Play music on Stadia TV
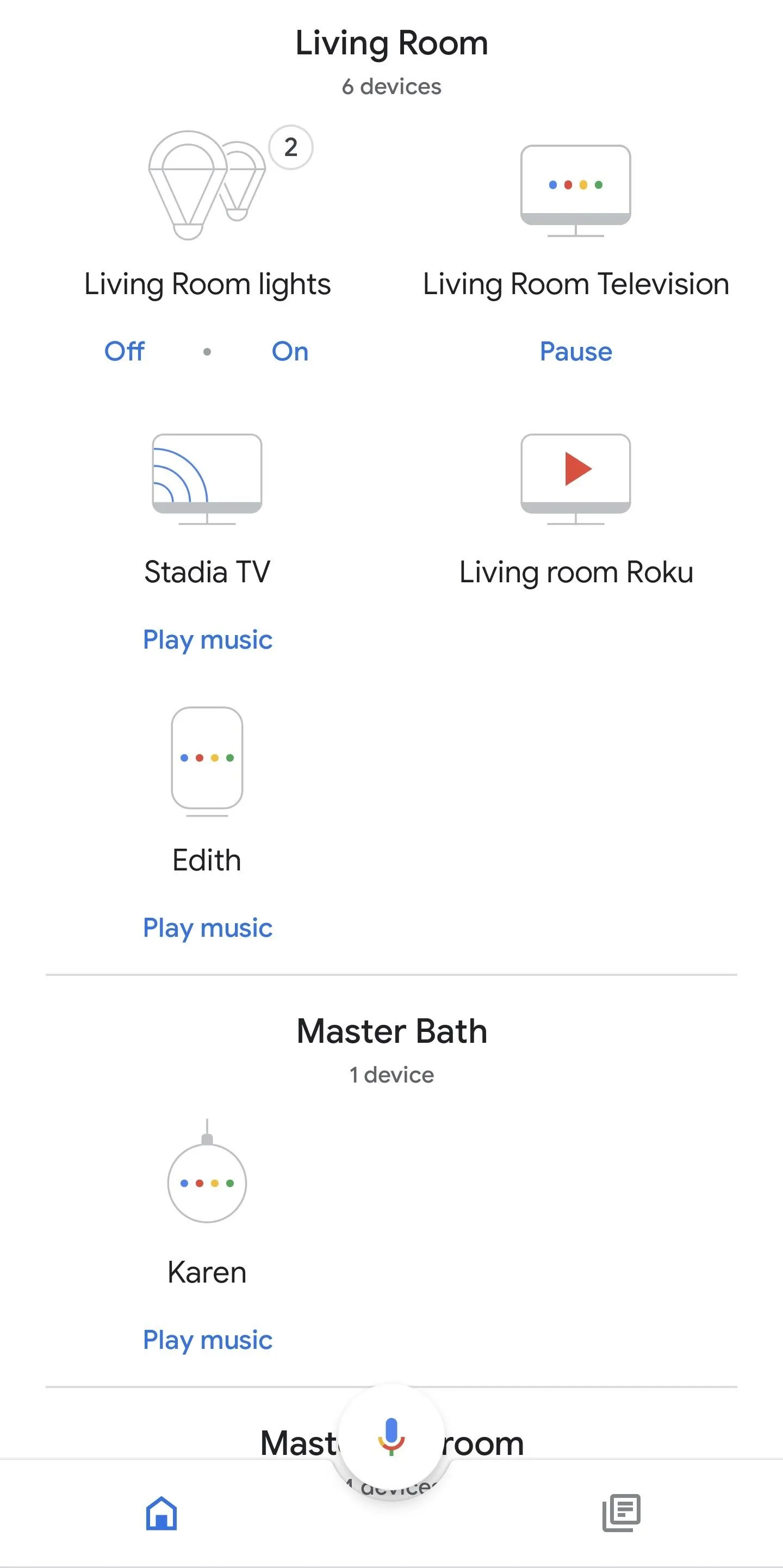This screenshot has width=783, height=1568. point(208,640)
